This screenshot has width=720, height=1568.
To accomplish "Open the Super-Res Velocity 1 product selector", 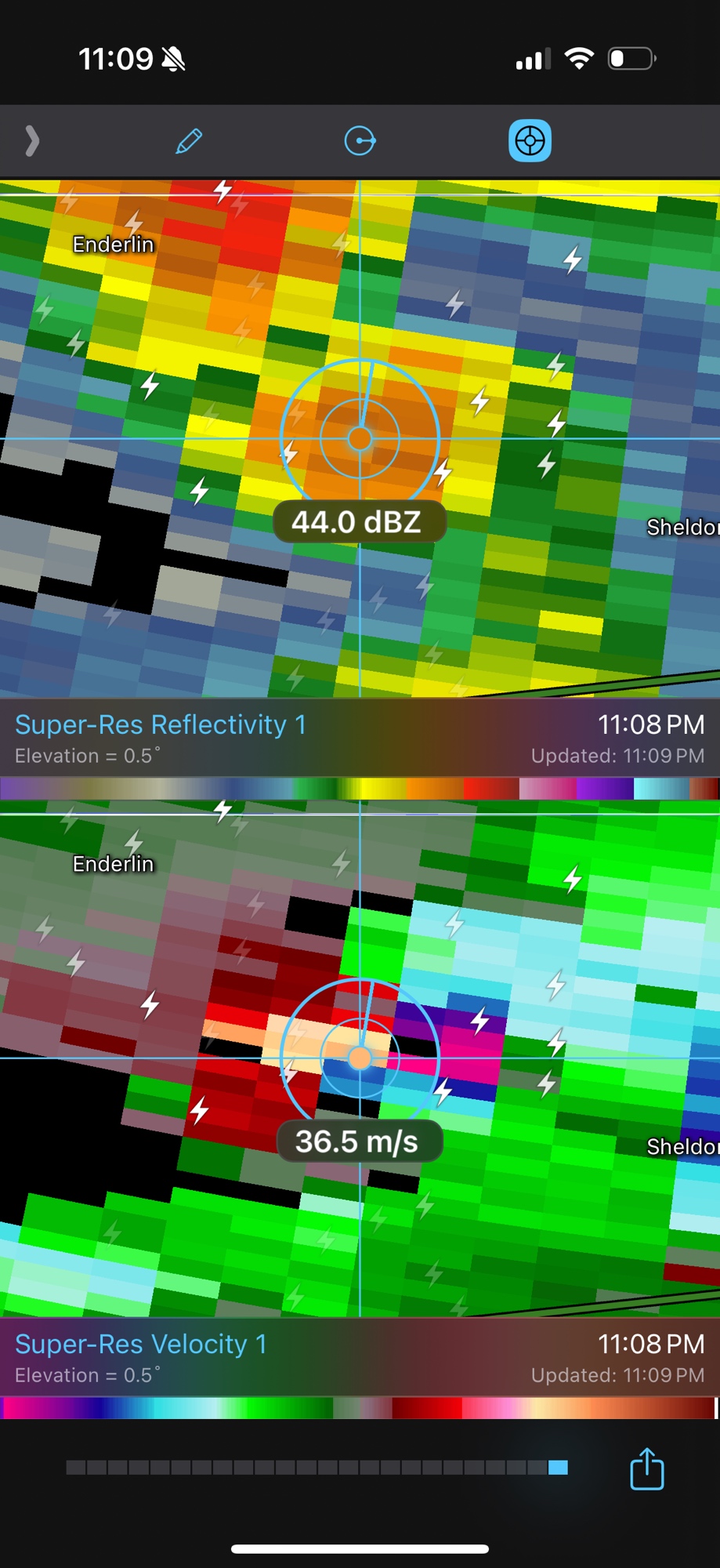I will (x=141, y=1345).
